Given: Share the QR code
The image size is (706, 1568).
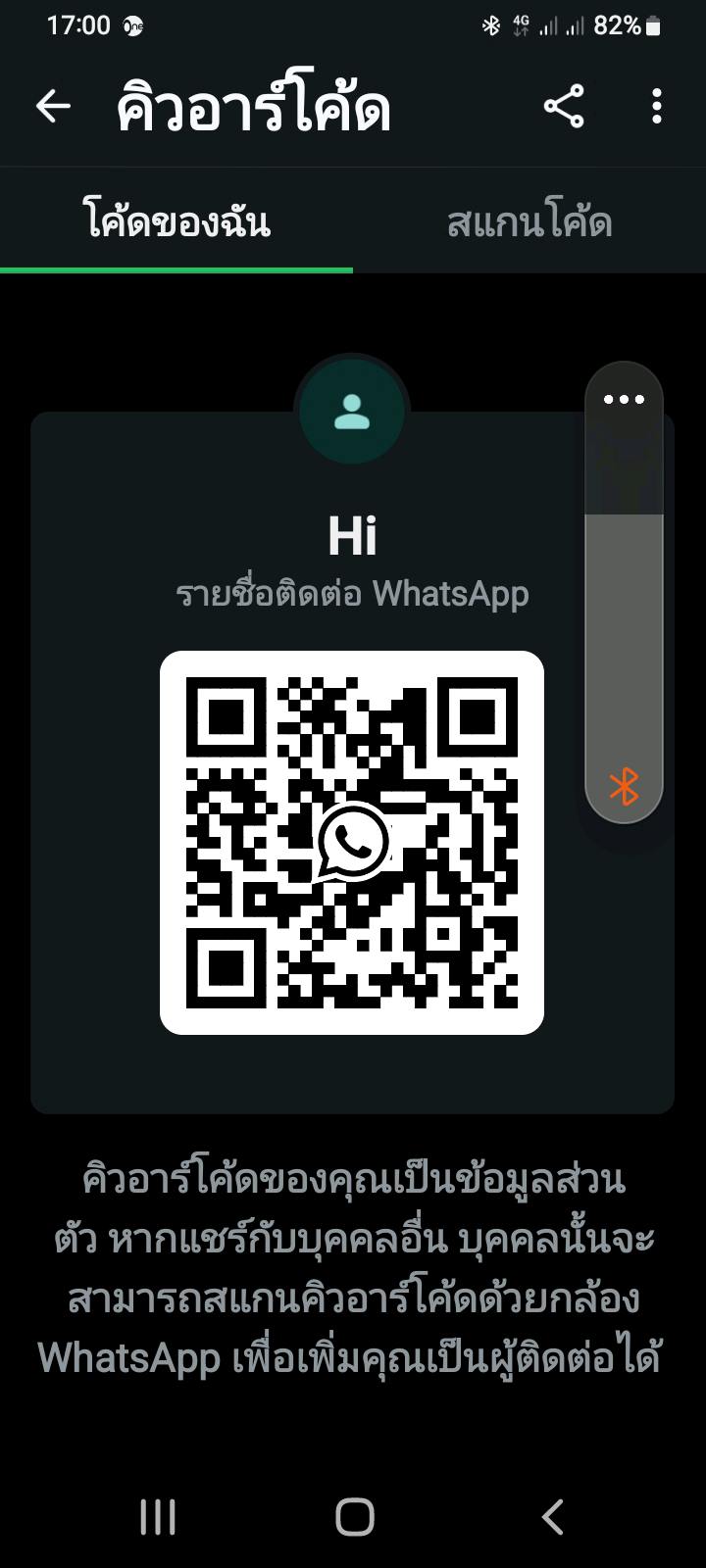Looking at the screenshot, I should [564, 107].
